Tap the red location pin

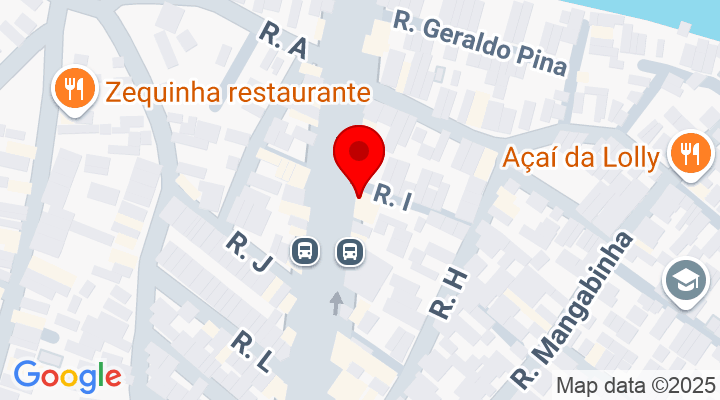coord(358,155)
